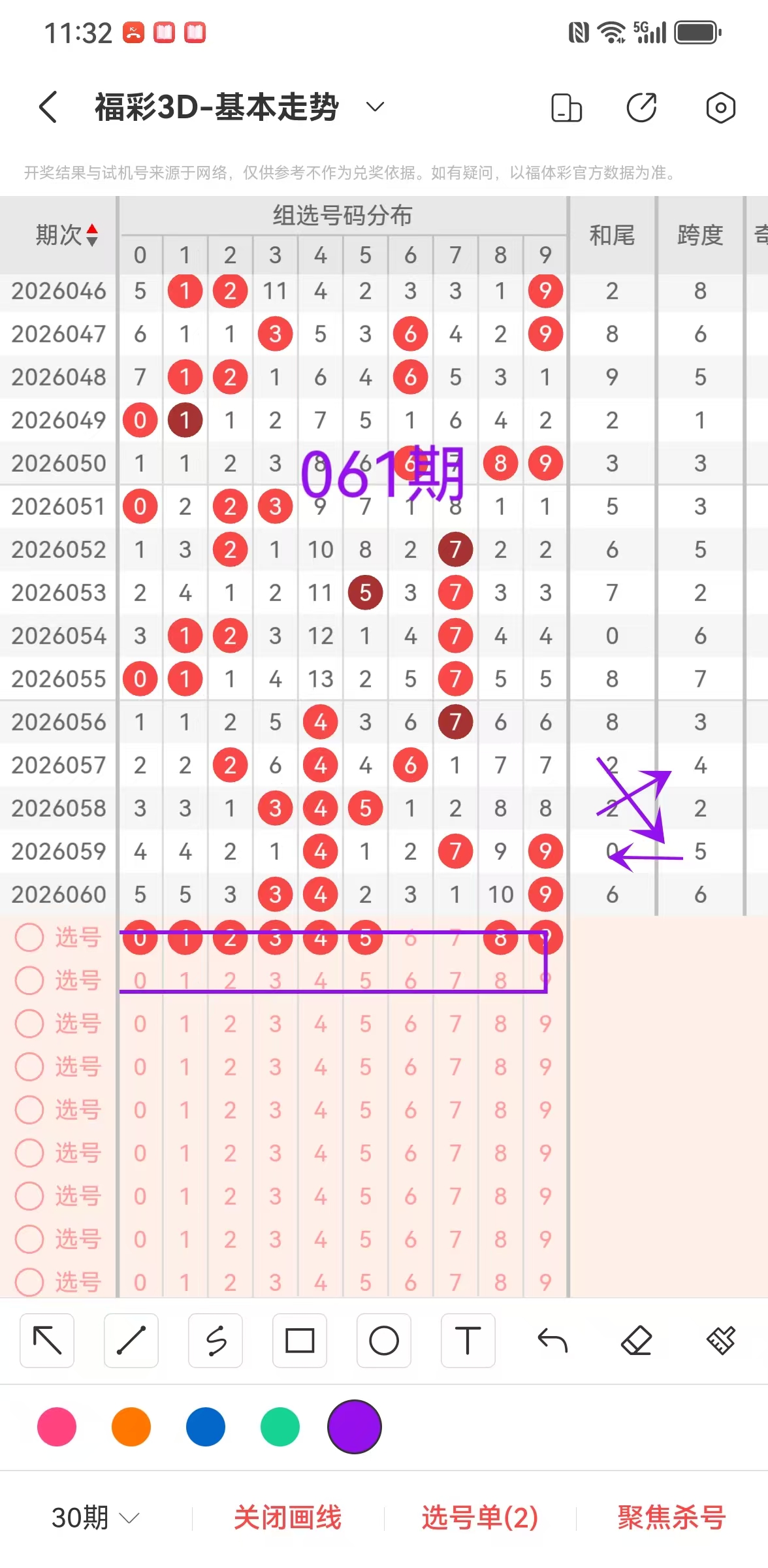Toggle the 期次 sort order
768x1568 pixels.
click(91, 235)
